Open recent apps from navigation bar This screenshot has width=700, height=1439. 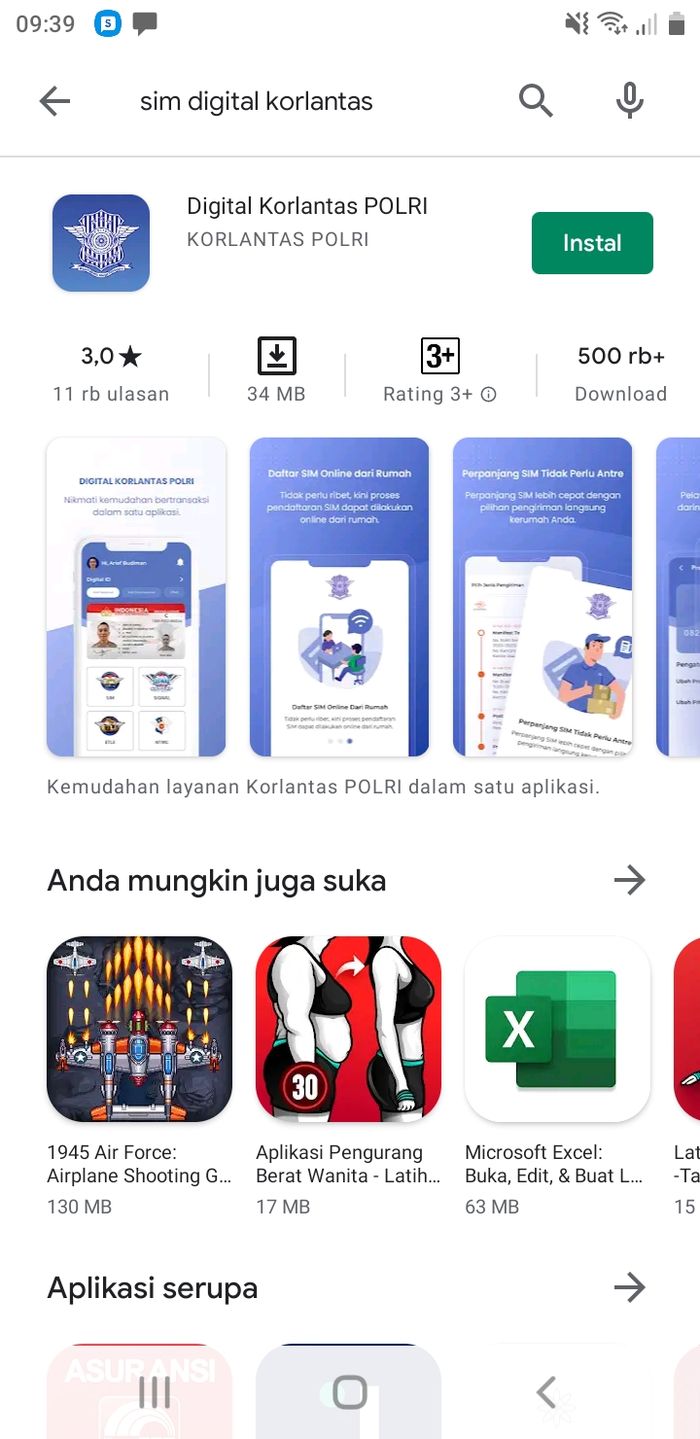(x=154, y=1392)
